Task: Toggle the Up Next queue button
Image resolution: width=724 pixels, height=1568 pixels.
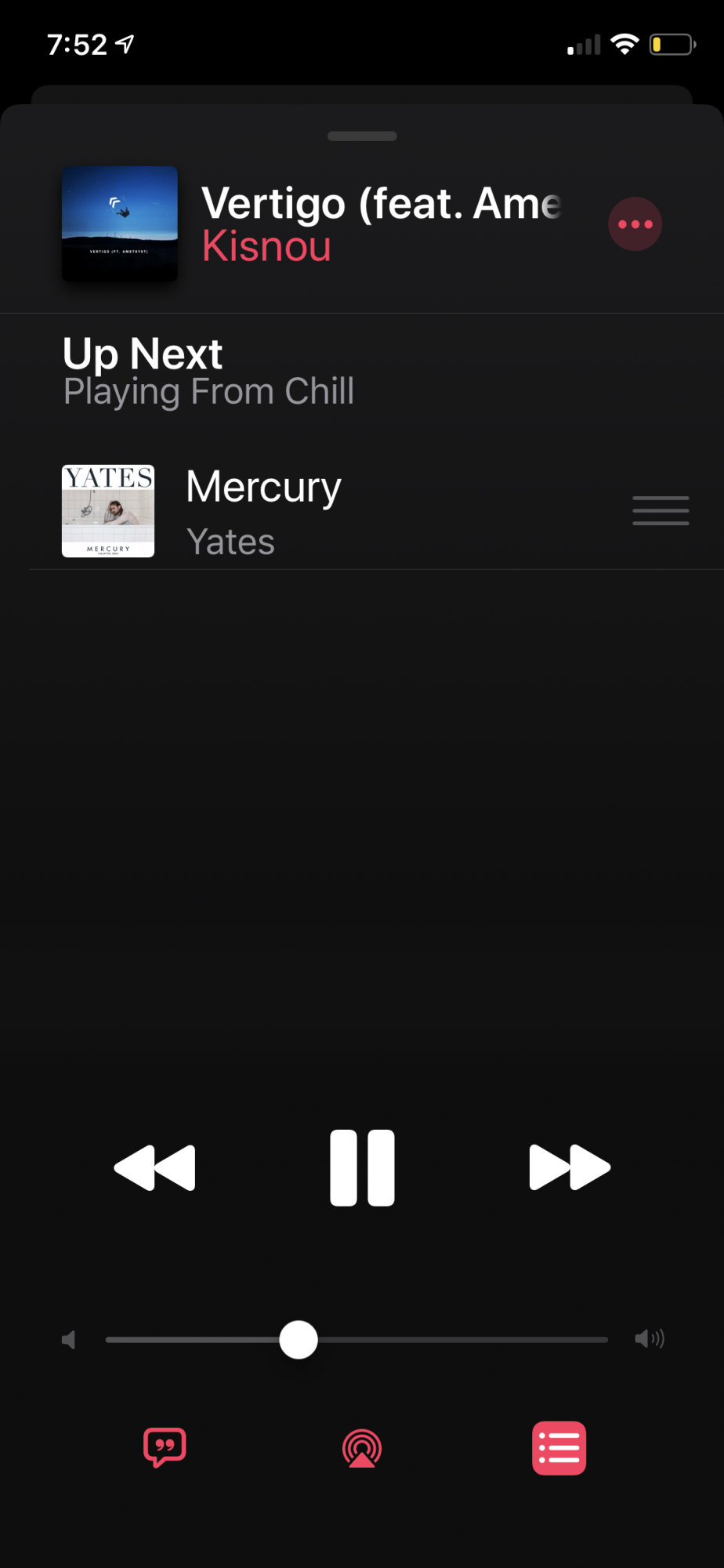Action: coord(559,1448)
